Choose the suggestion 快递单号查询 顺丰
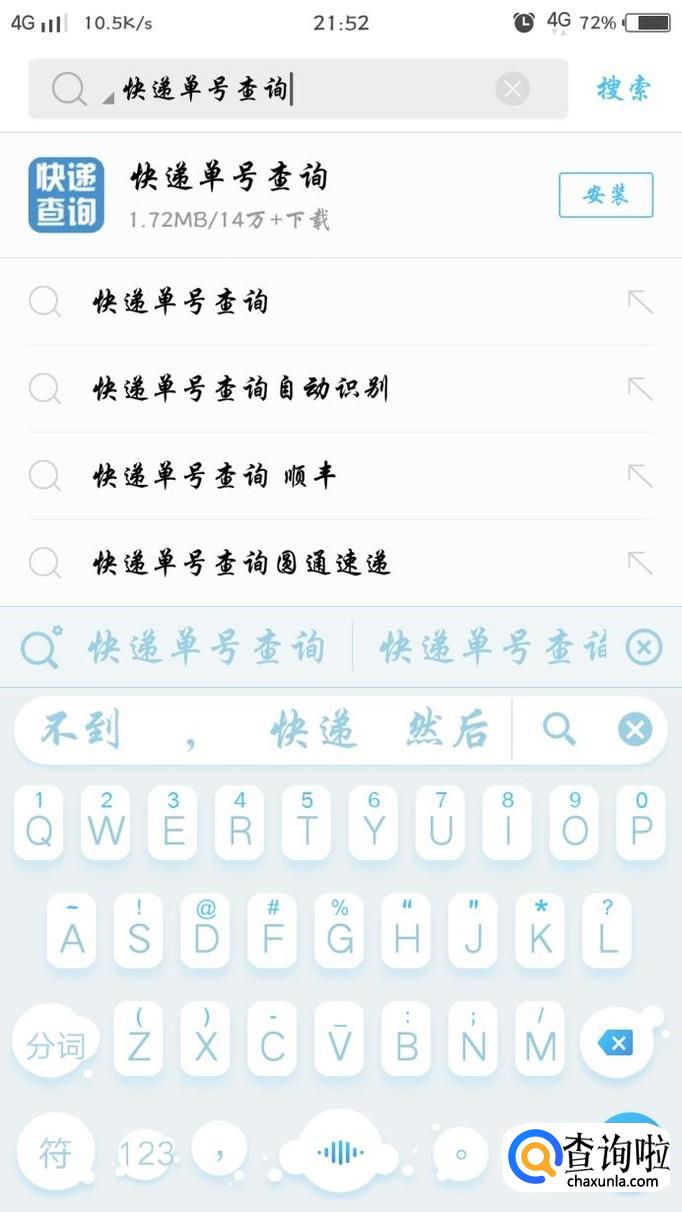682x1212 pixels. click(x=214, y=476)
